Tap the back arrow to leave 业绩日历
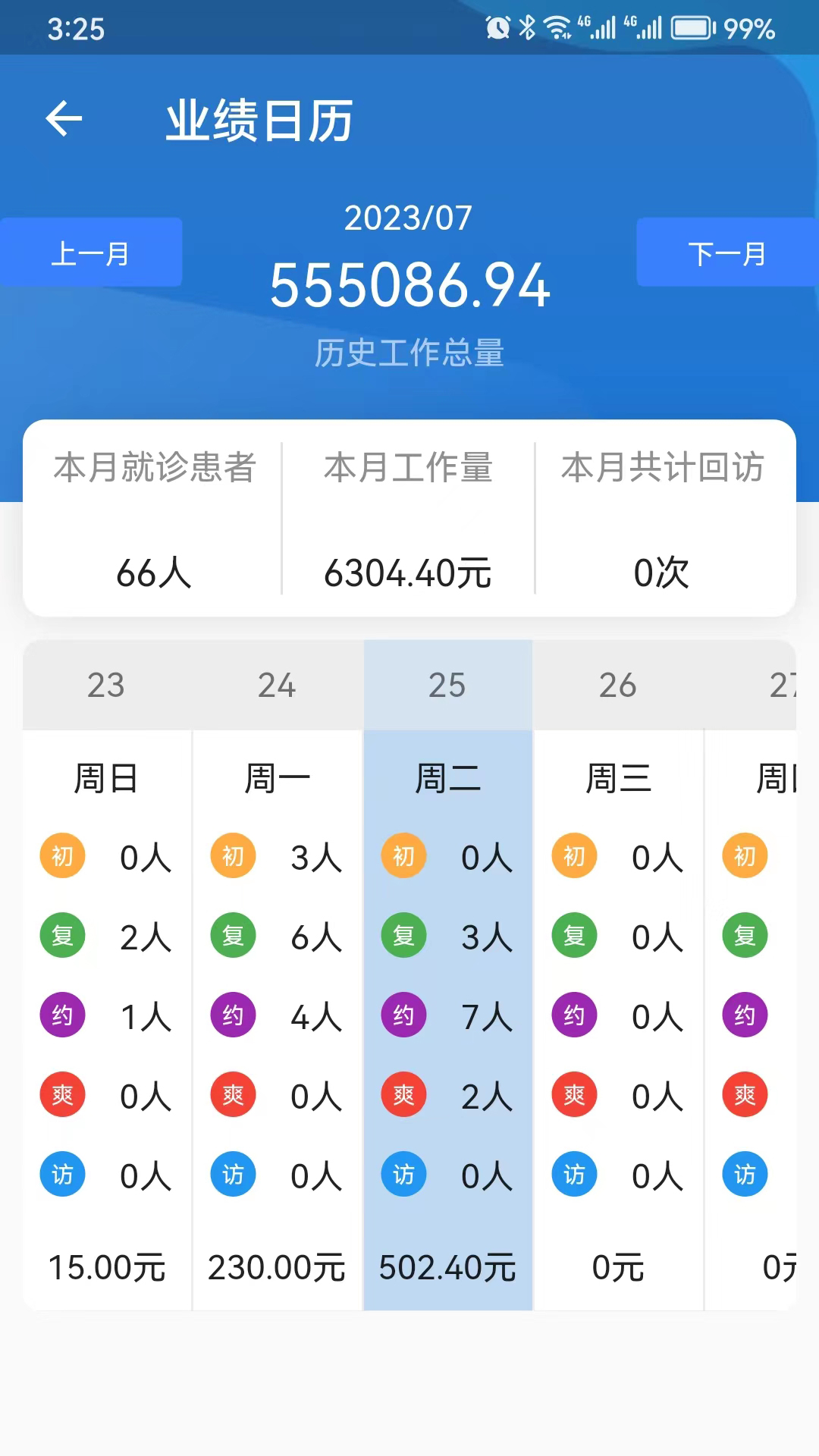Screen dimensions: 819x1456 (65, 118)
